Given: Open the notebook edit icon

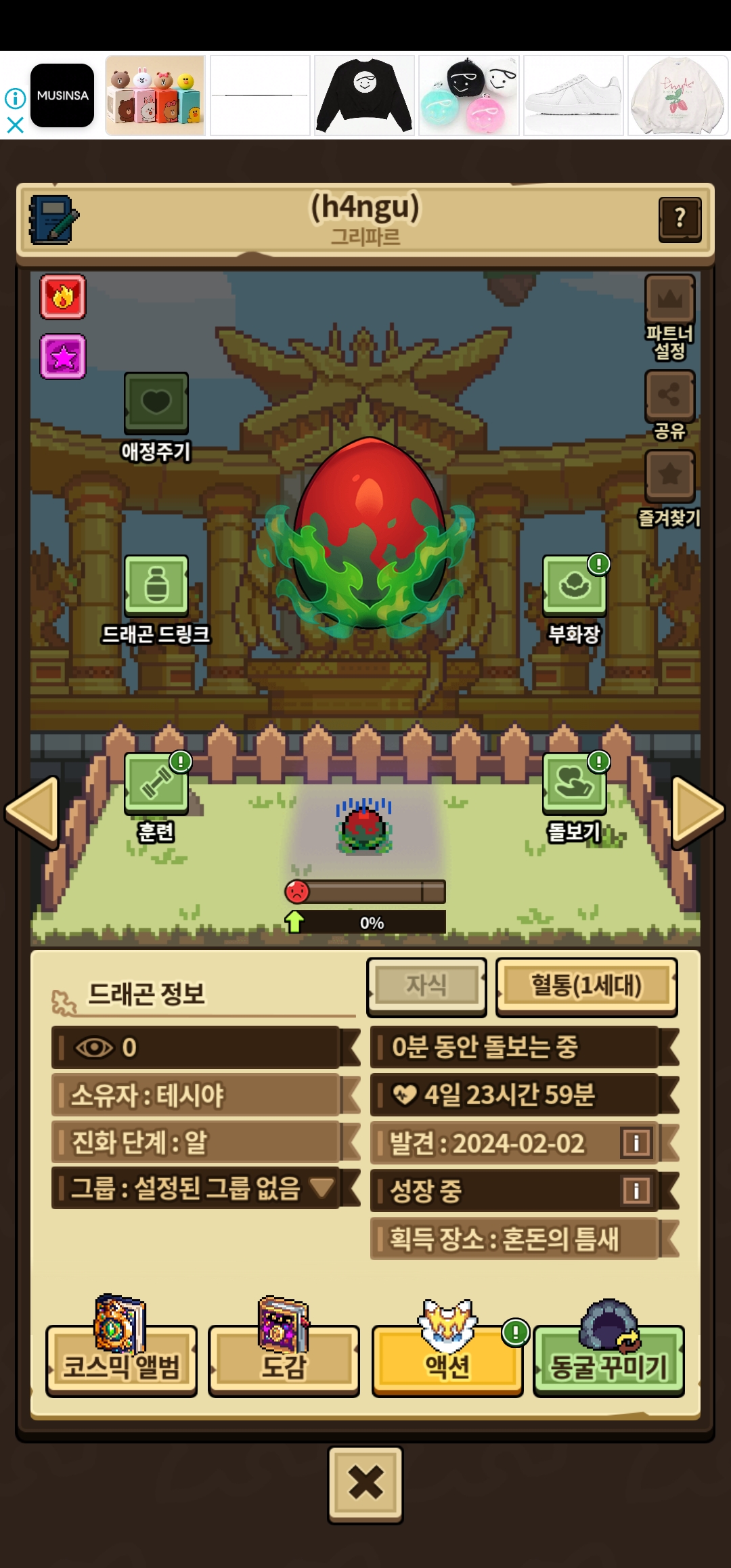Looking at the screenshot, I should coord(53,220).
